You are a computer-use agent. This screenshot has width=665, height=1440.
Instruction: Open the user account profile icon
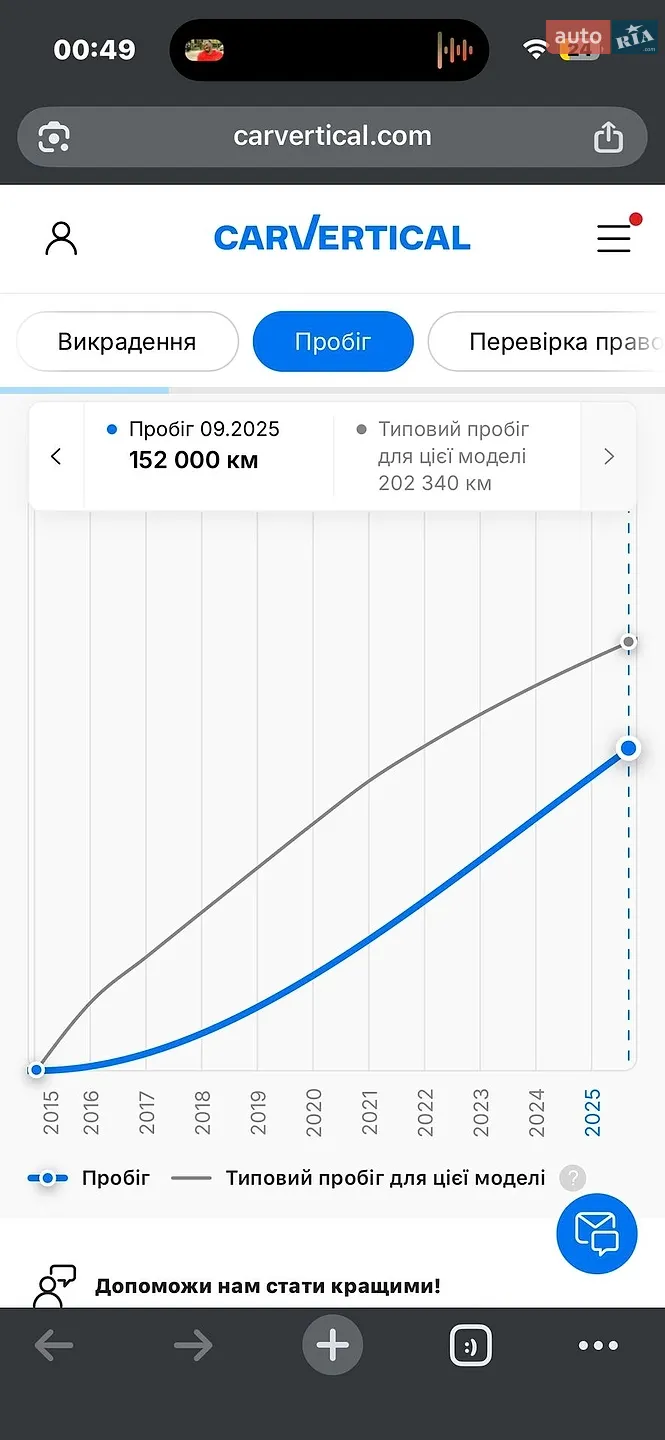pos(62,239)
